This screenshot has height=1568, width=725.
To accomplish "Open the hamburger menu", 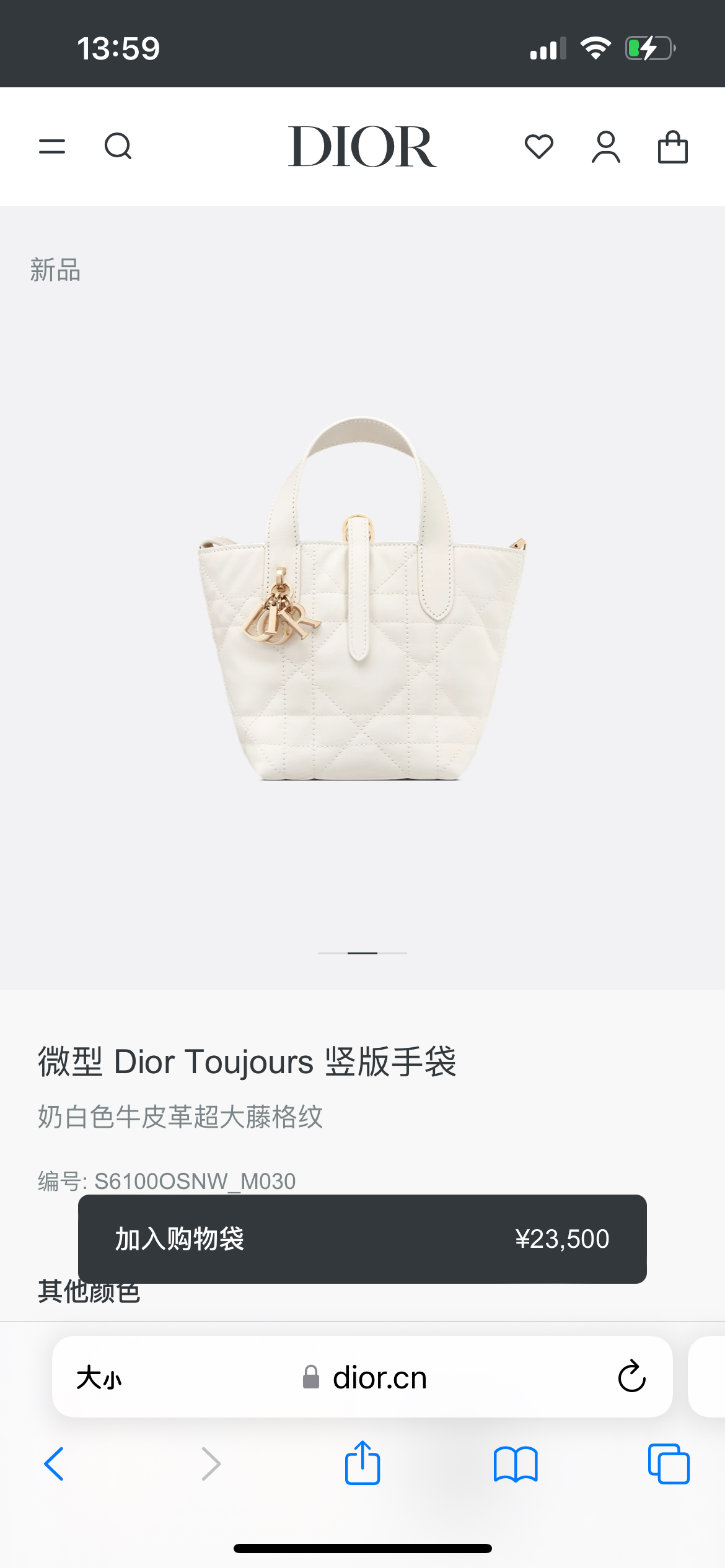I will click(52, 147).
